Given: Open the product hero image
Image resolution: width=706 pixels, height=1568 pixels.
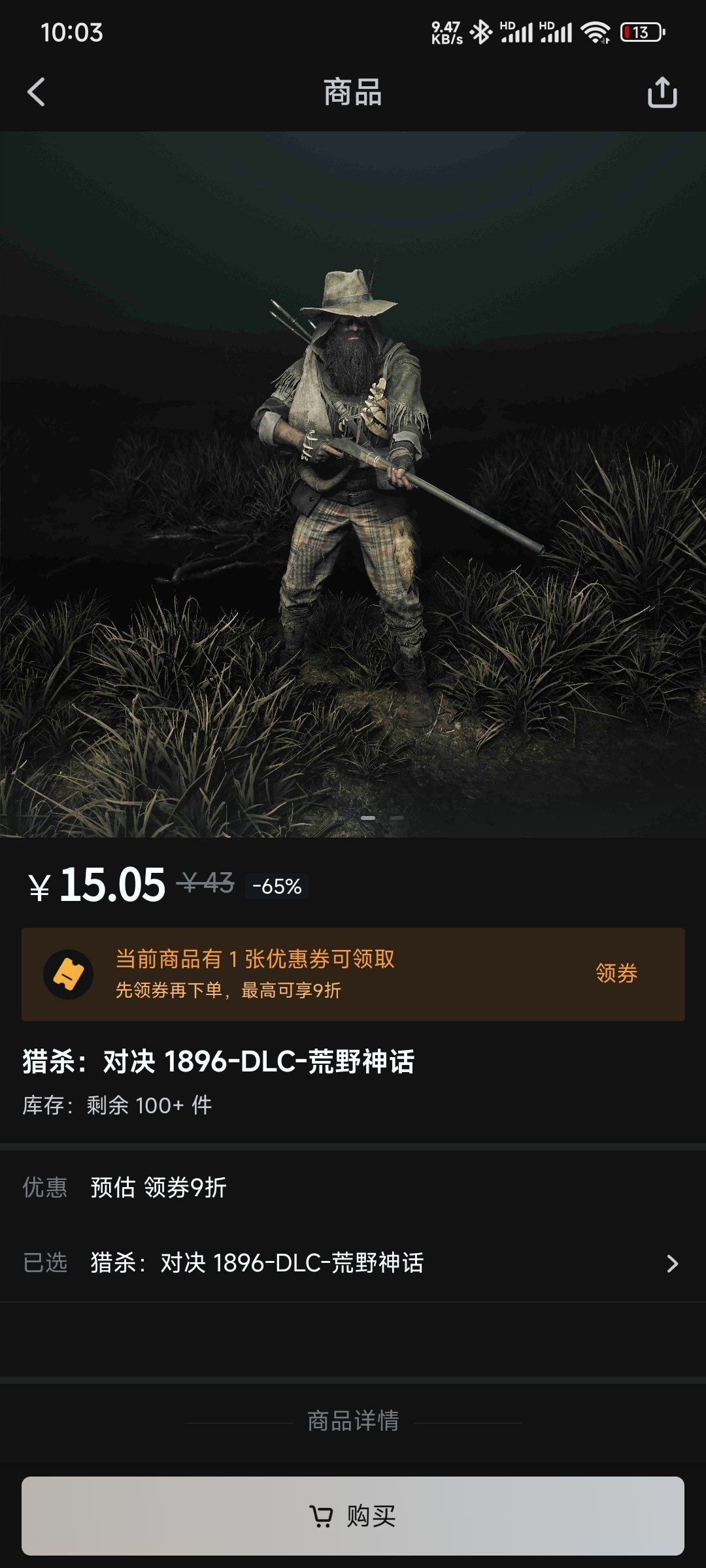Looking at the screenshot, I should (353, 483).
